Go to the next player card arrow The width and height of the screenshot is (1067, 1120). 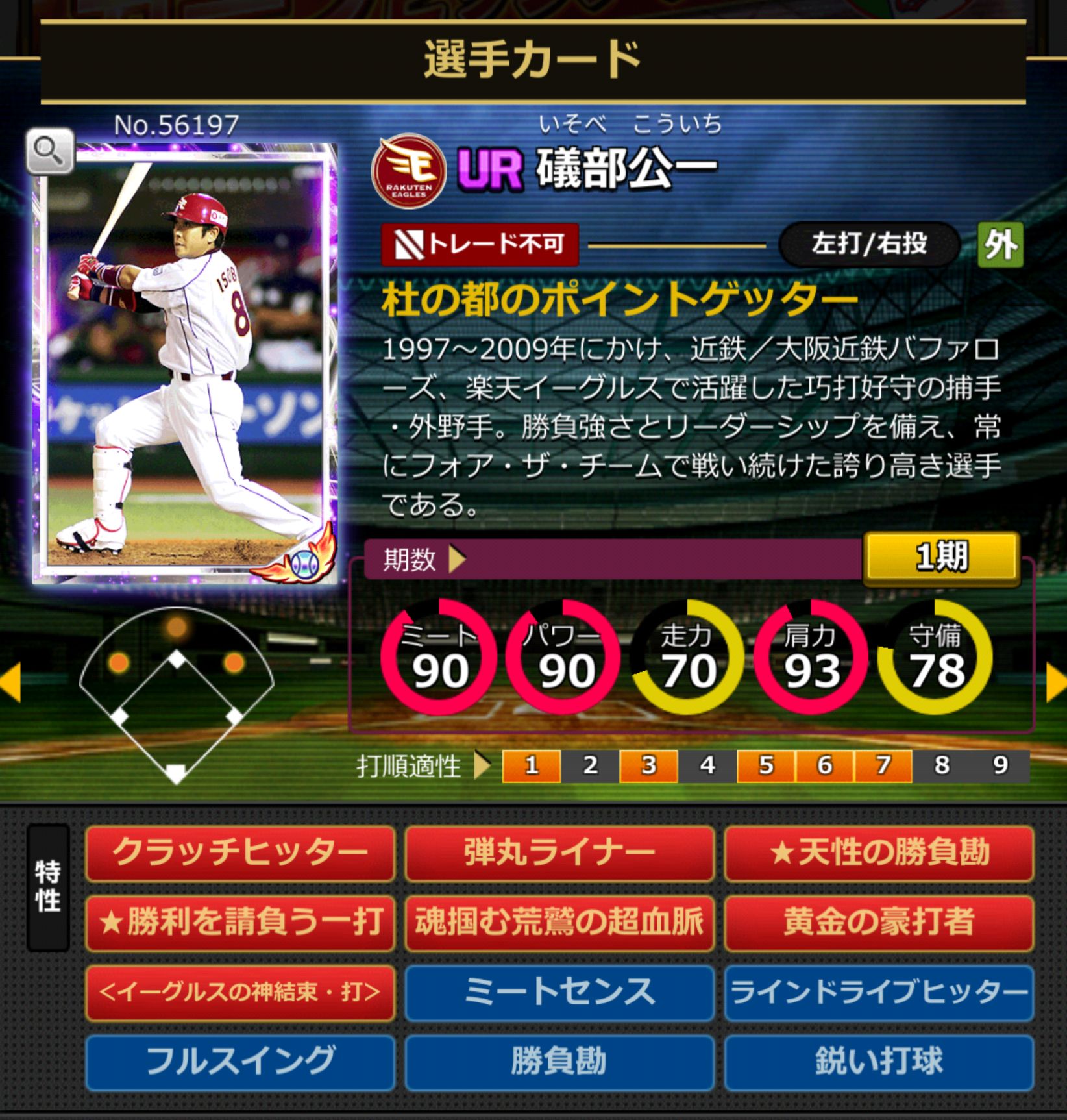point(1056,682)
